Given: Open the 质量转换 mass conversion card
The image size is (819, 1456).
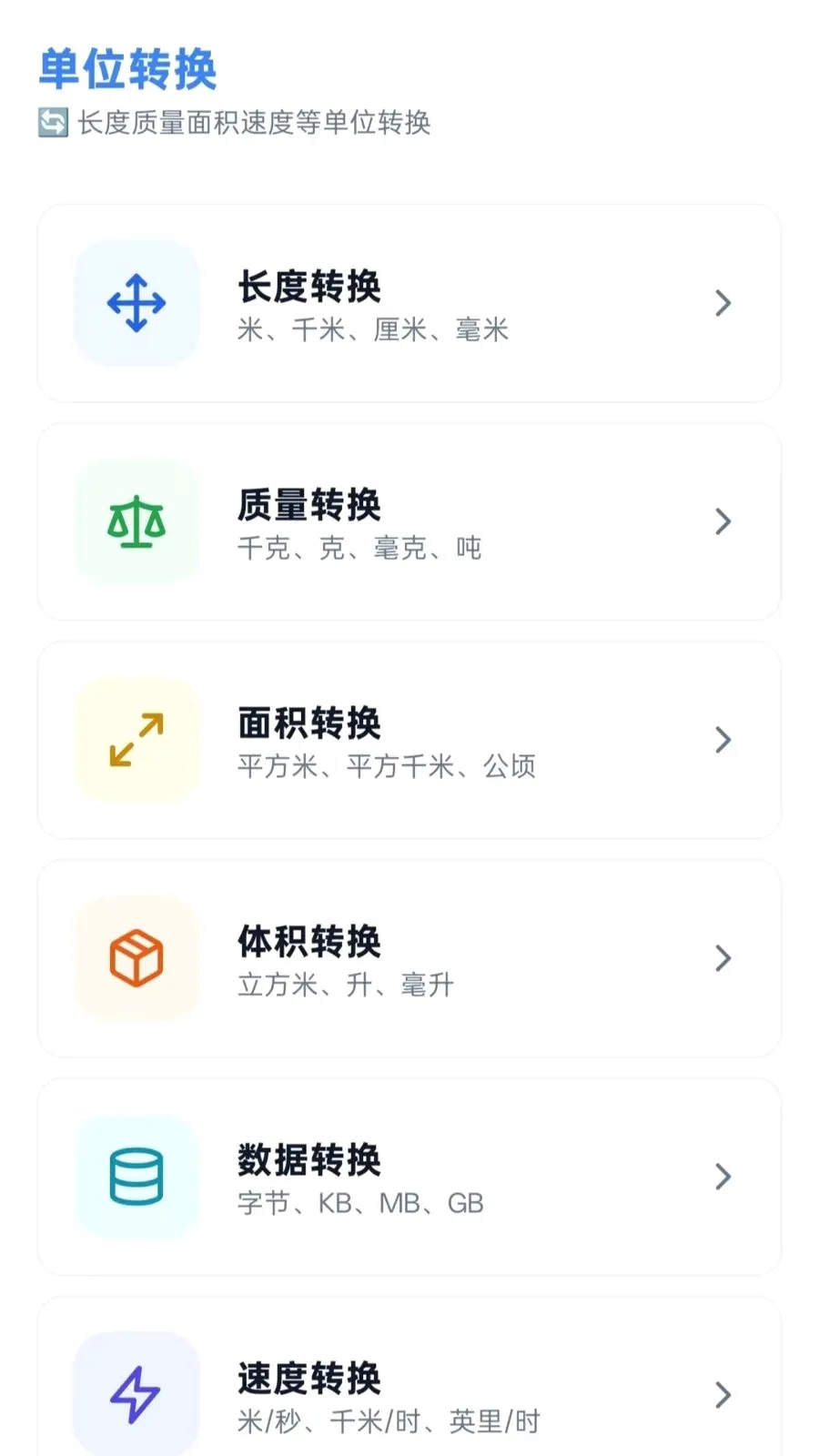Looking at the screenshot, I should click(409, 521).
